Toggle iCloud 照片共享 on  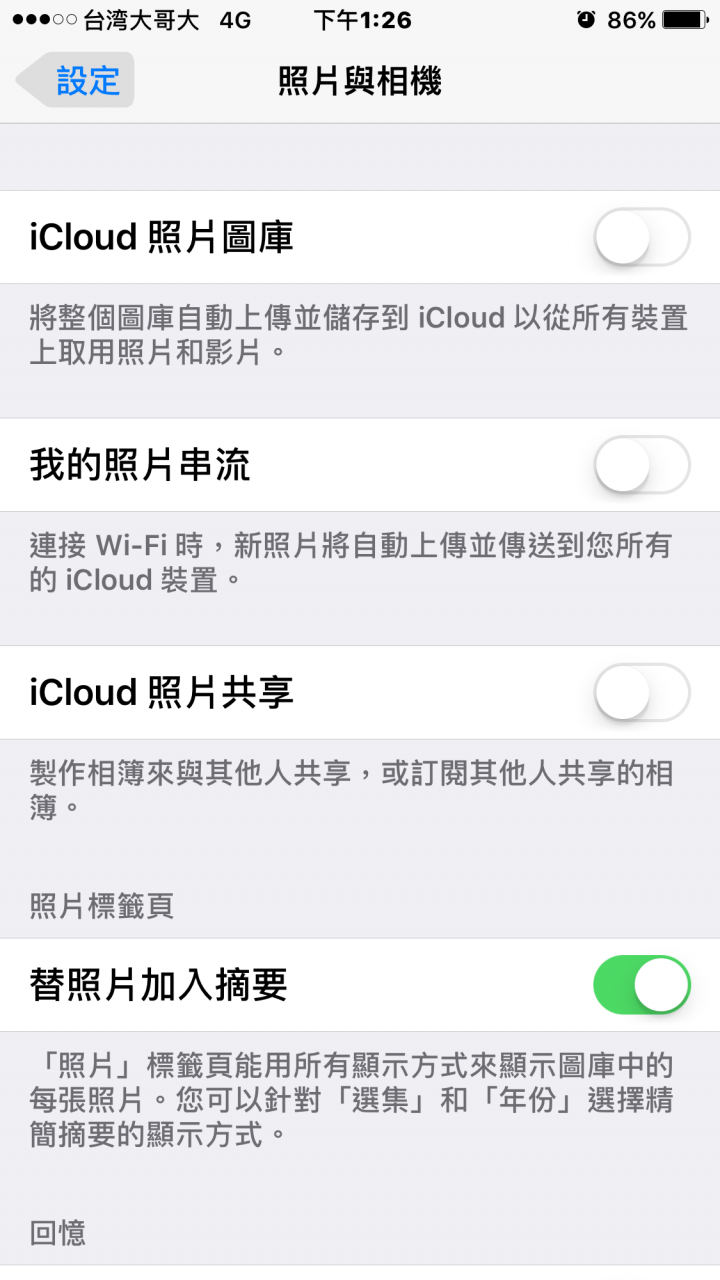tap(641, 692)
